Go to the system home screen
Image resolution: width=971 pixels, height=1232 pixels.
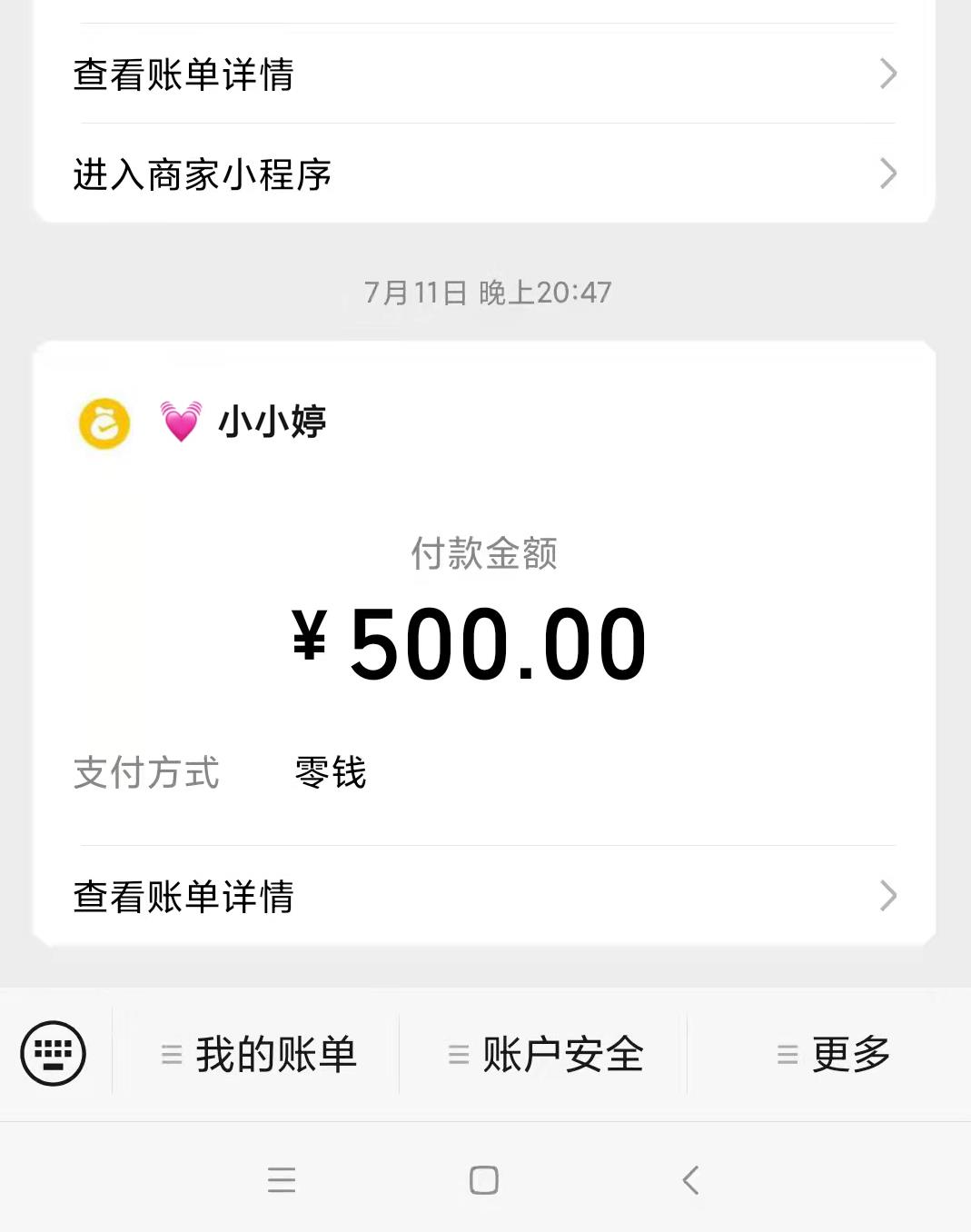click(x=484, y=1180)
